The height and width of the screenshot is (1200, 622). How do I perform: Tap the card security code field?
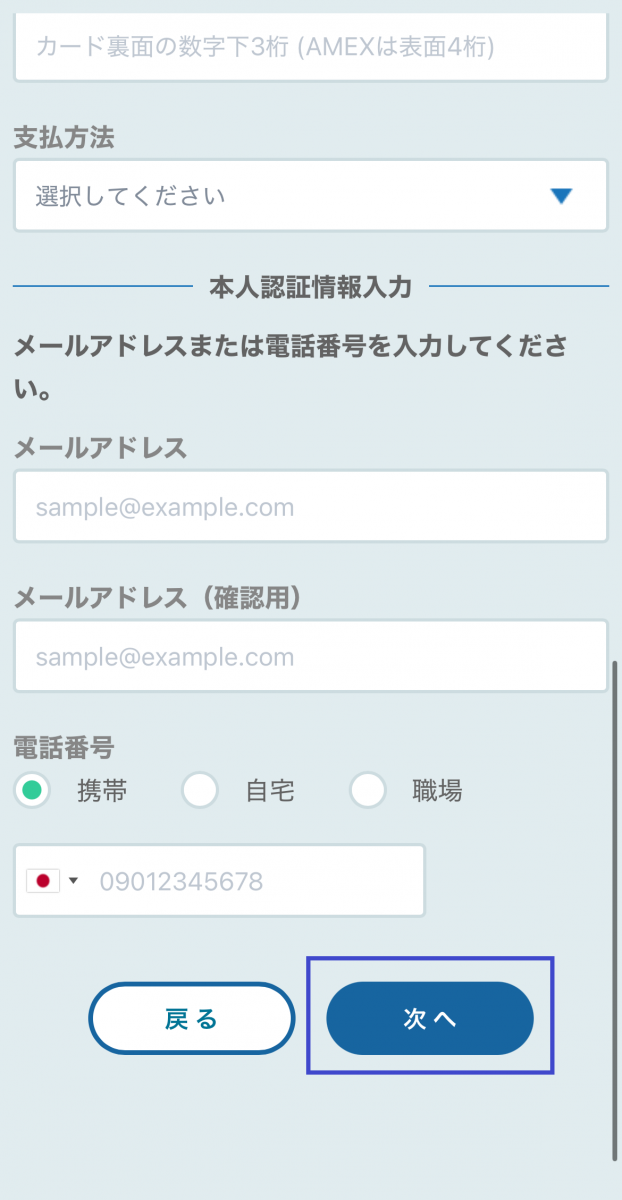(x=310, y=46)
